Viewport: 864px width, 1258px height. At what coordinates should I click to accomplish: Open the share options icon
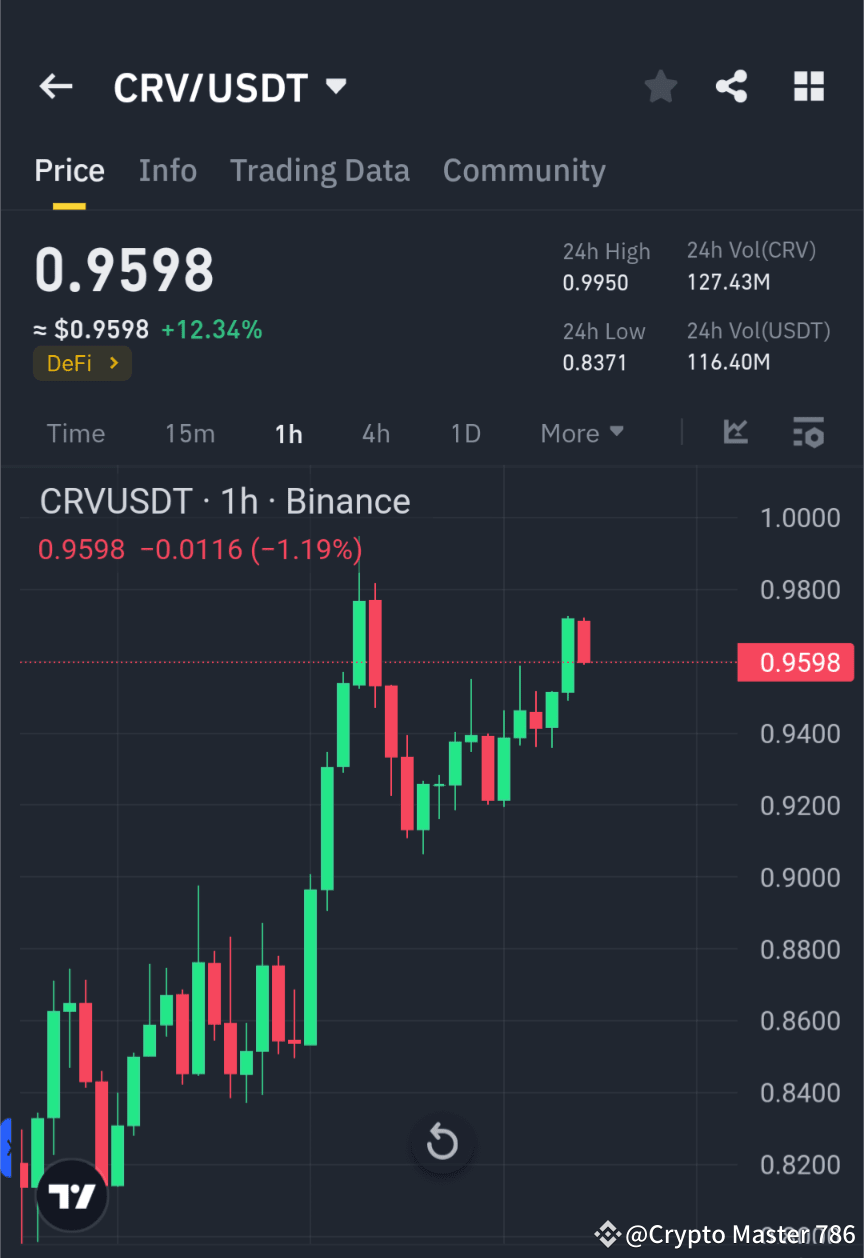pos(732,86)
